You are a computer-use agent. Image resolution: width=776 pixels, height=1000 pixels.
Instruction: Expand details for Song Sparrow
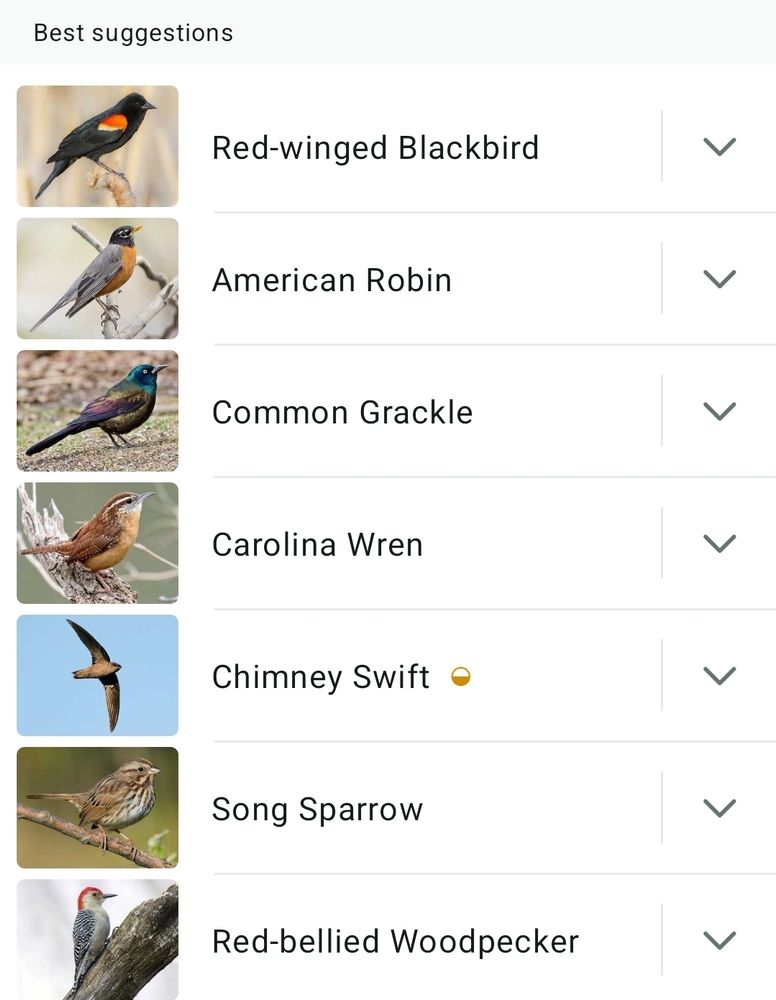pyautogui.click(x=719, y=808)
